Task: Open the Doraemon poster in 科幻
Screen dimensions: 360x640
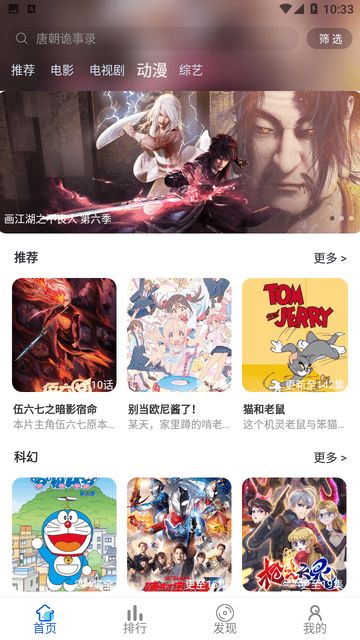Action: coord(64,534)
